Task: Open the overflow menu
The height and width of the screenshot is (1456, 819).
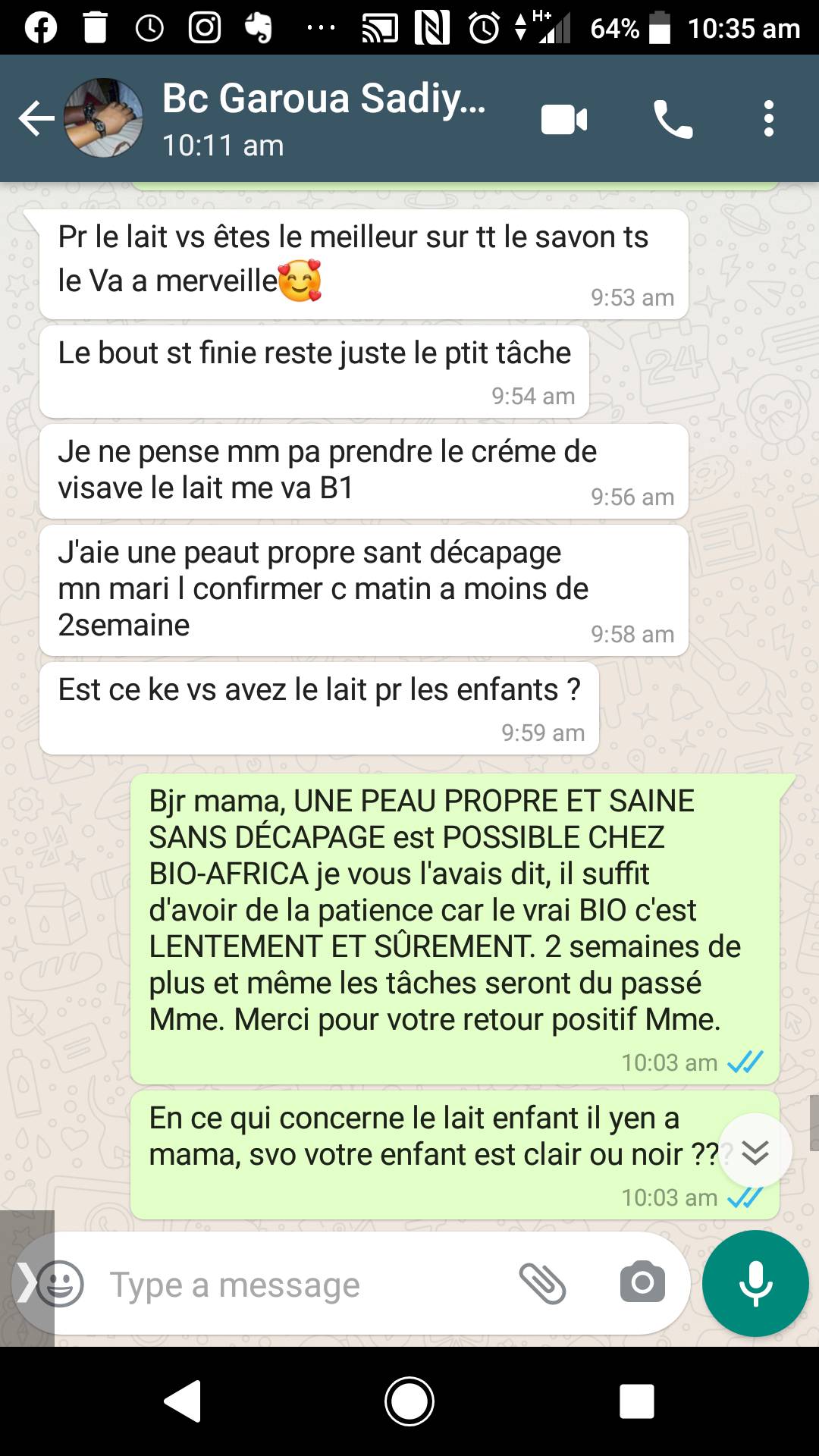Action: coord(768,119)
